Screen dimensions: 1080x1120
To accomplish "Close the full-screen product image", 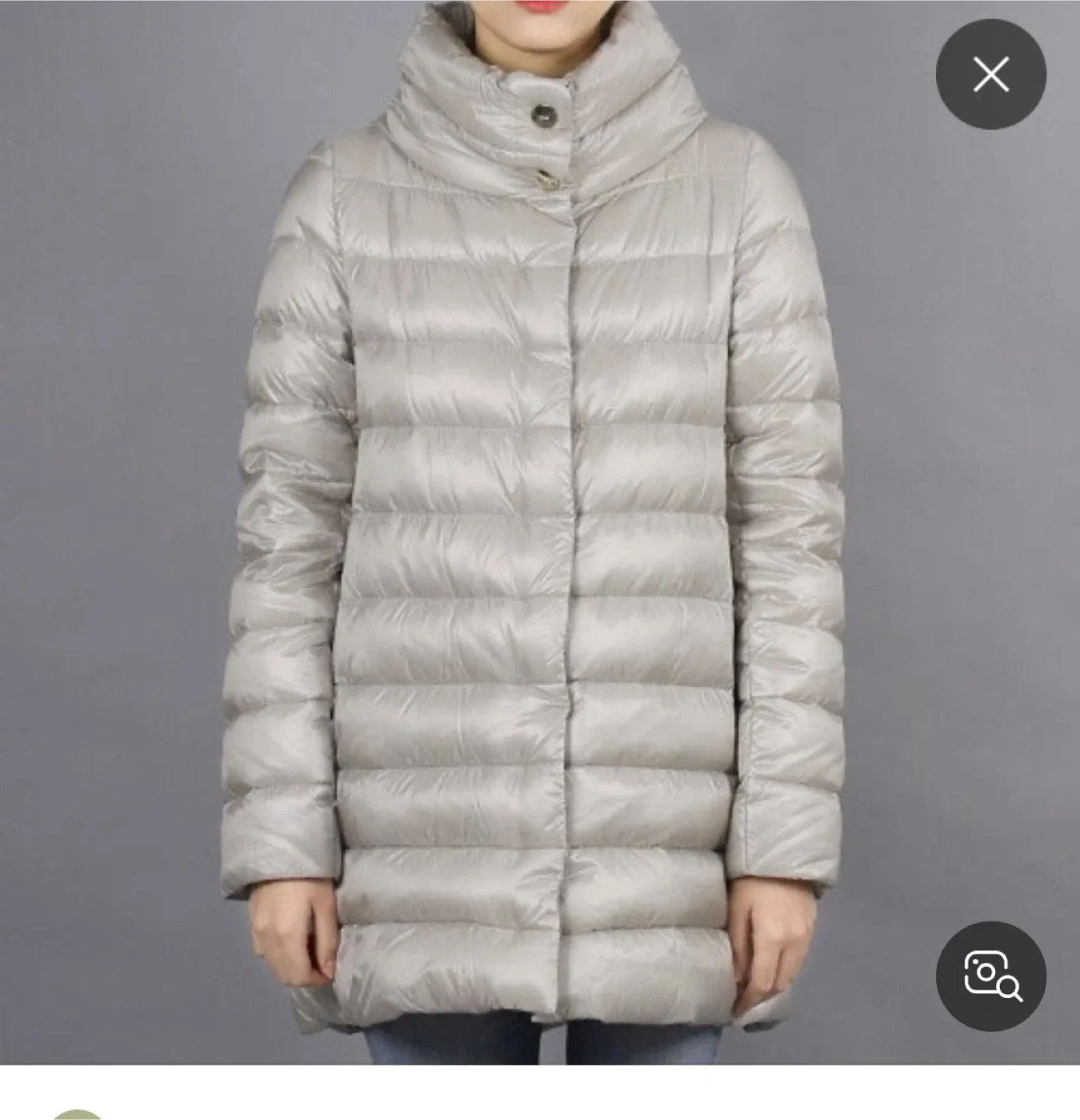I will point(991,75).
